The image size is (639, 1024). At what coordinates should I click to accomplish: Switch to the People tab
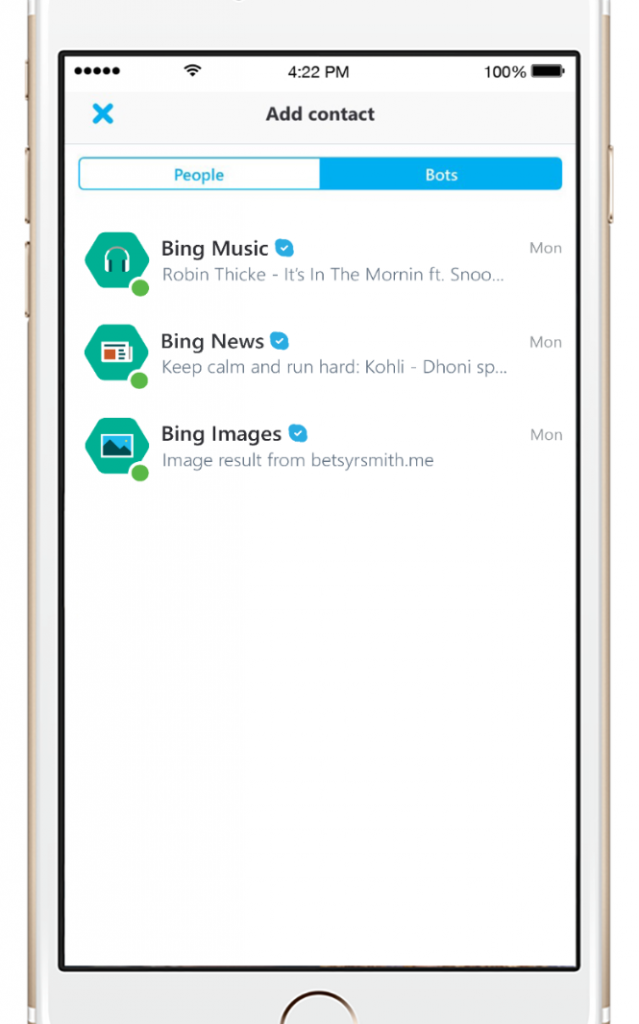click(x=199, y=174)
